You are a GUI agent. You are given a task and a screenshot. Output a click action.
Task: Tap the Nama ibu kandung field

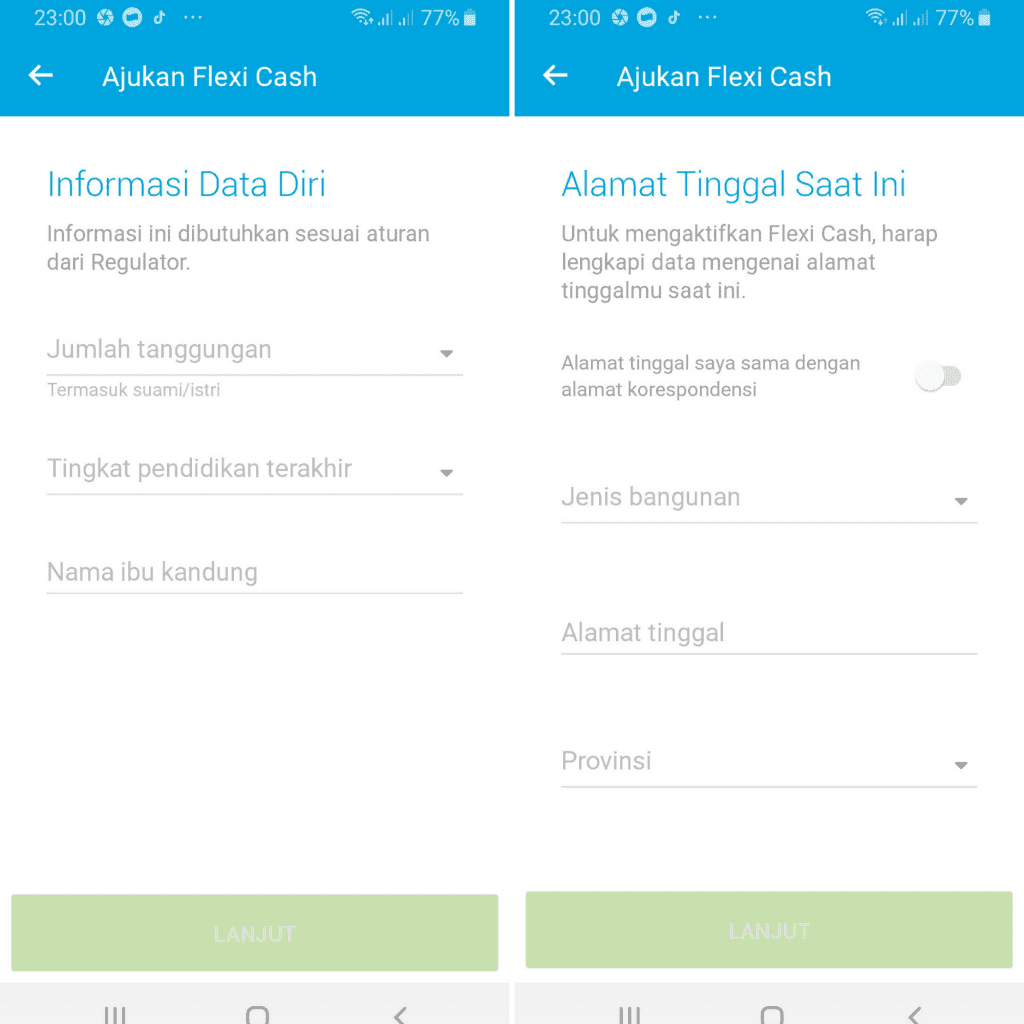[254, 573]
